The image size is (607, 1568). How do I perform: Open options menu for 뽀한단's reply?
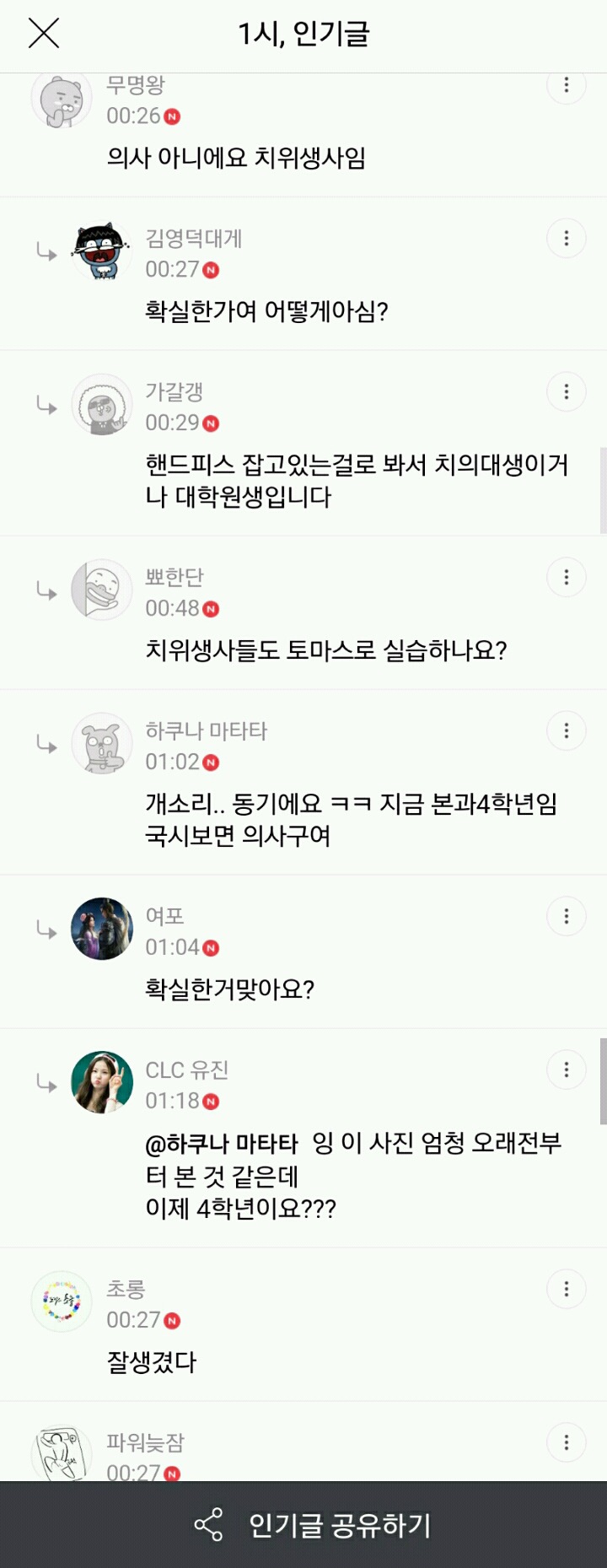pyautogui.click(x=566, y=578)
